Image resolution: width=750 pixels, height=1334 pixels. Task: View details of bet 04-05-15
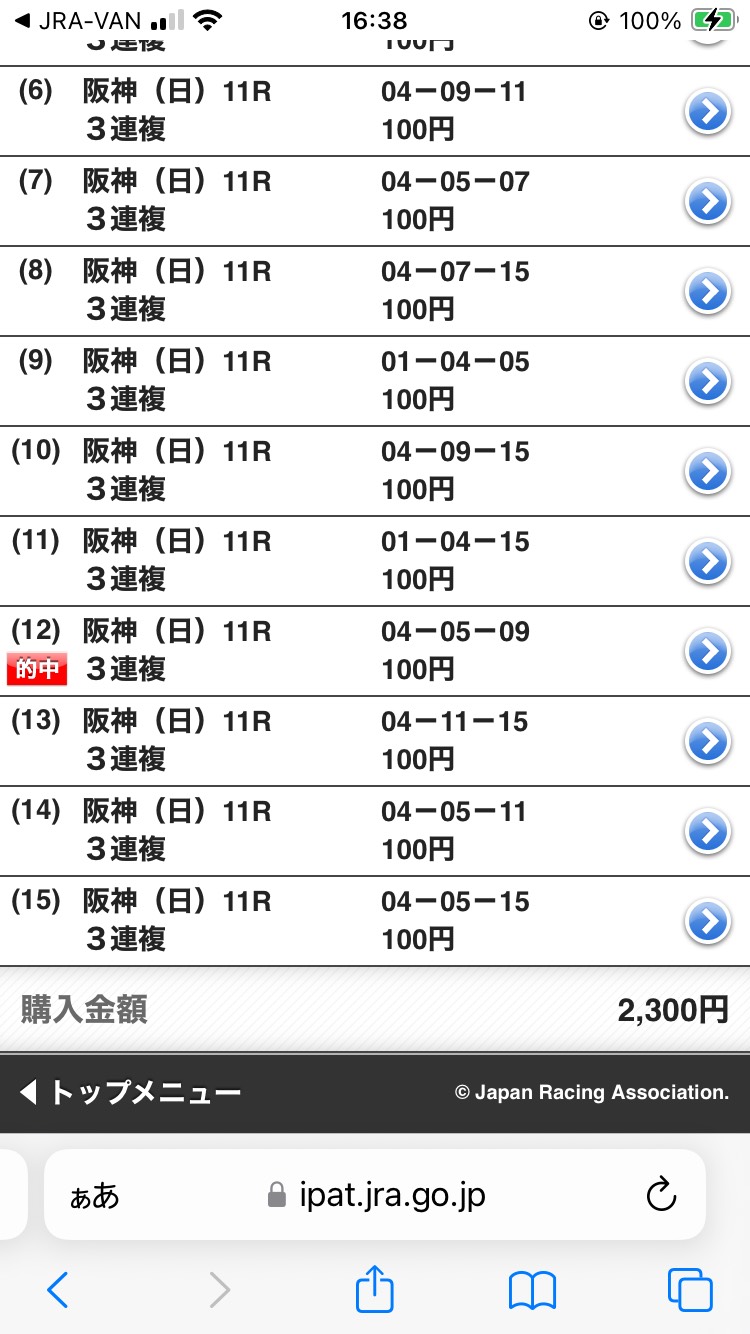pyautogui.click(x=707, y=922)
